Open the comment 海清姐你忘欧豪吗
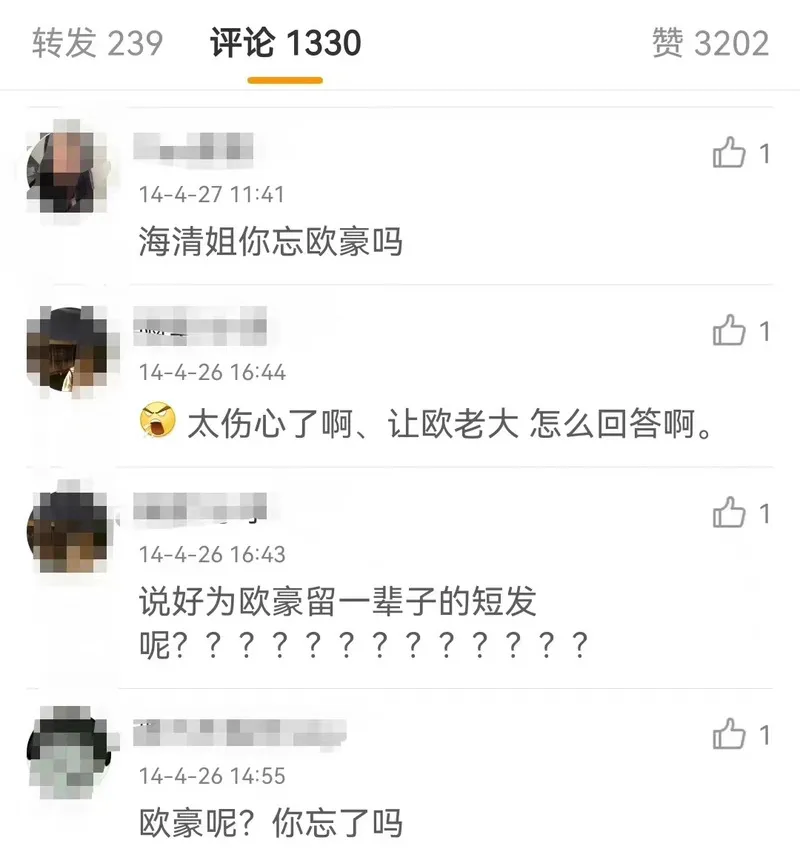The width and height of the screenshot is (800, 866). pos(270,241)
